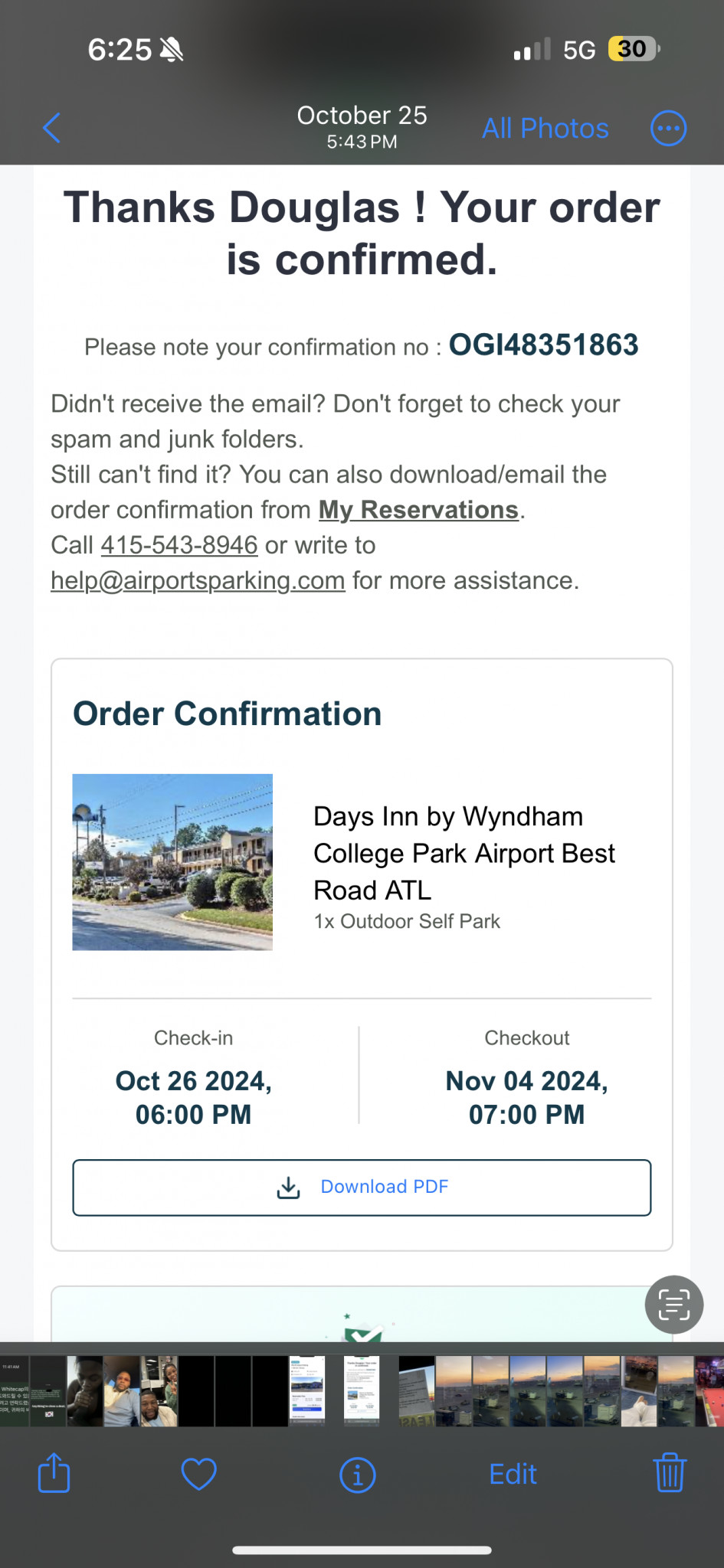Viewport: 724px width, 1568px height.
Task: Open All Photos
Action: pyautogui.click(x=545, y=128)
